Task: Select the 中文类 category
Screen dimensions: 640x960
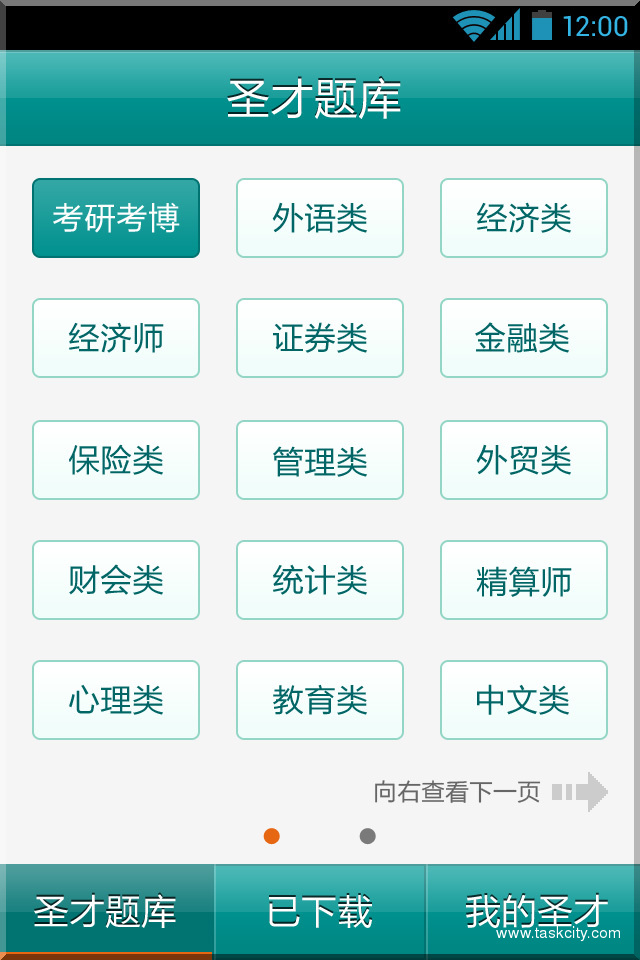Action: (524, 700)
